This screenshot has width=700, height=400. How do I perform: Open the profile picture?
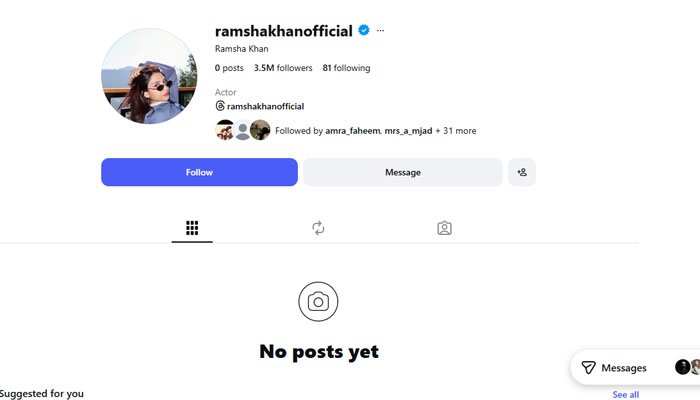click(x=149, y=77)
